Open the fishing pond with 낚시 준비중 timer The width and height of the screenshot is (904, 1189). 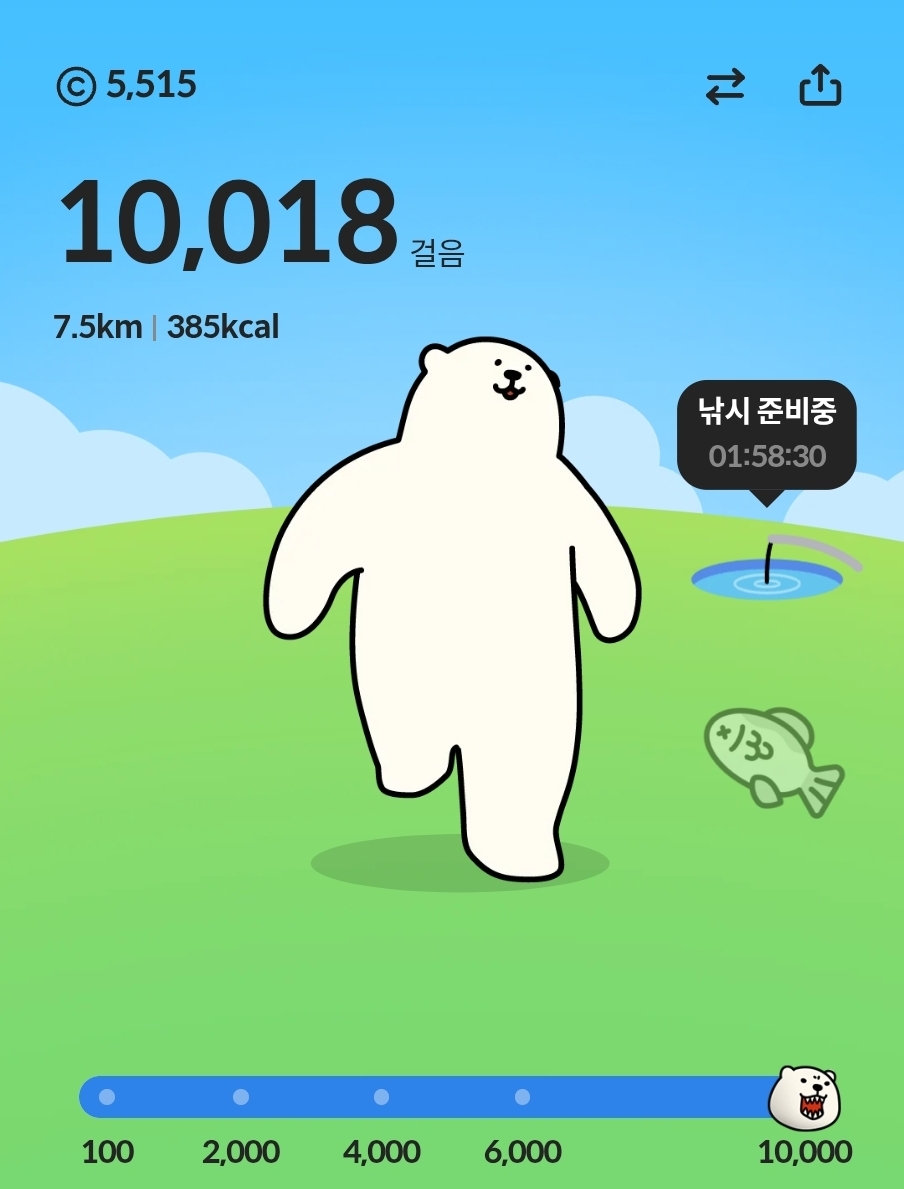coord(767,576)
